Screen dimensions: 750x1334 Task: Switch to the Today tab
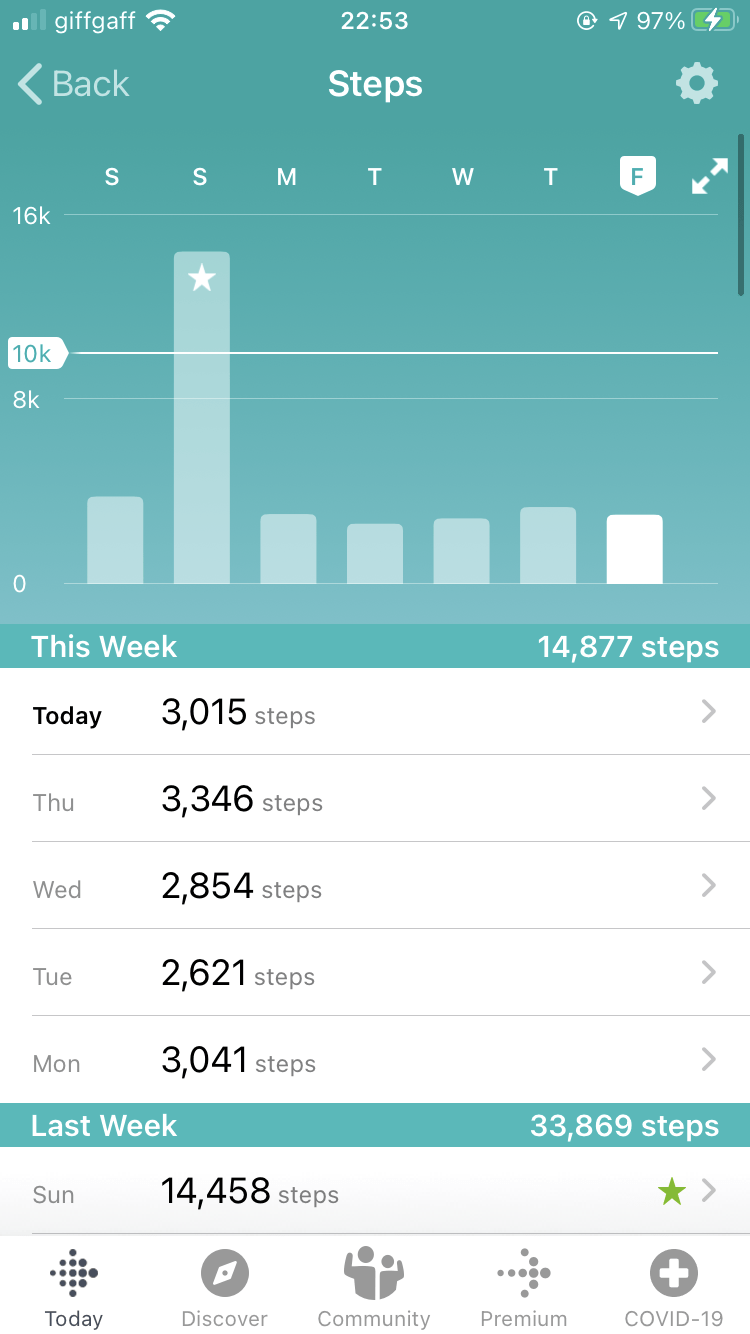[x=74, y=1287]
